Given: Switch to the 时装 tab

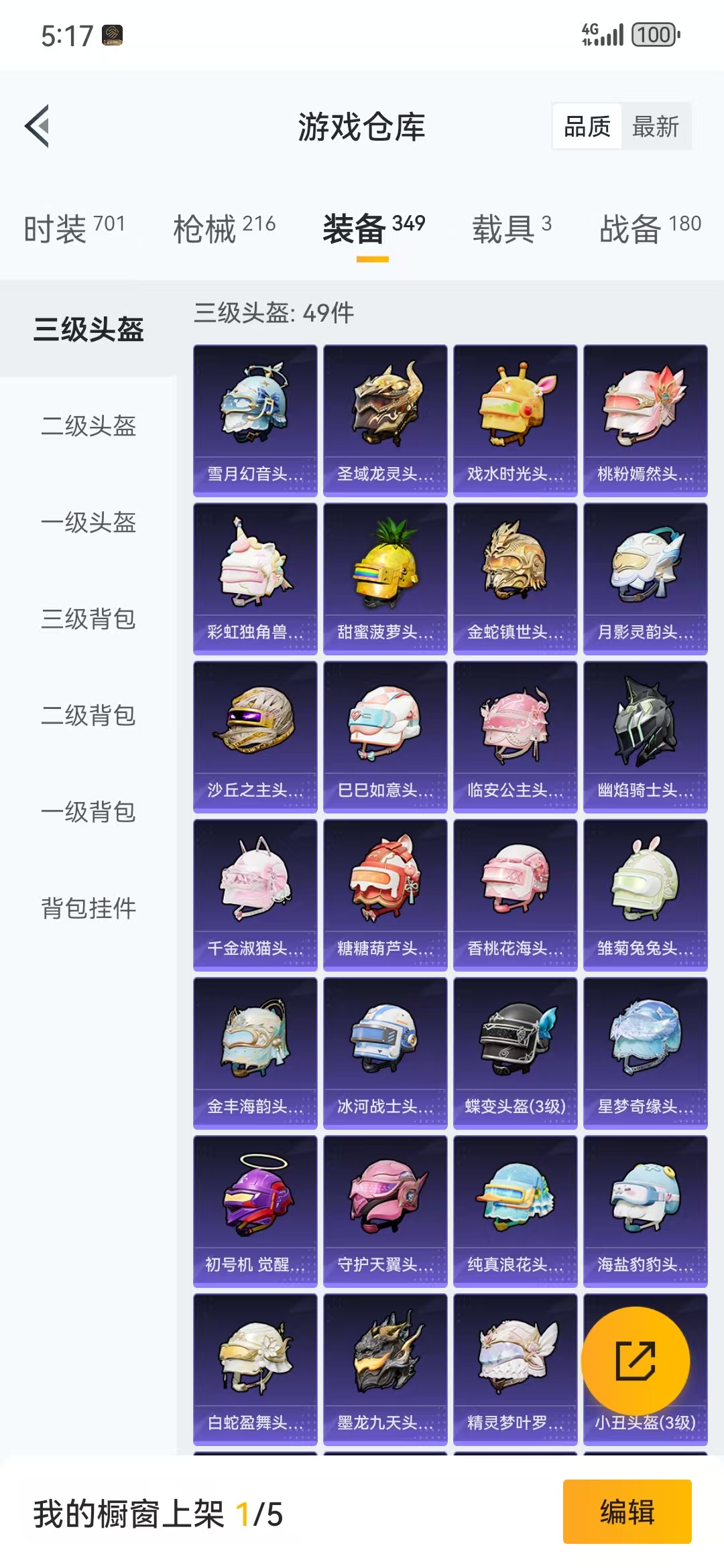Looking at the screenshot, I should pyautogui.click(x=74, y=228).
